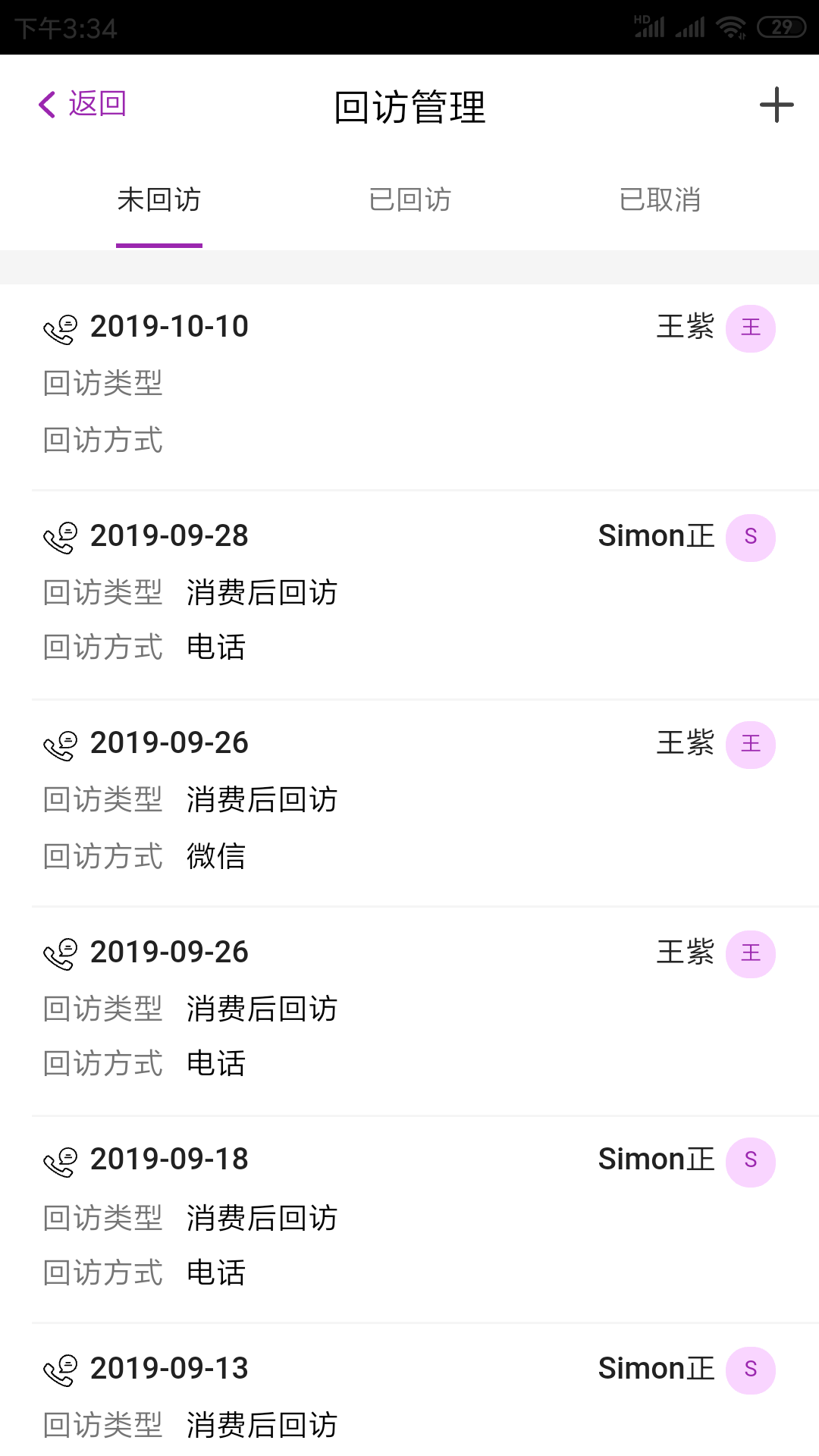Click the plus icon to add a follow-up
This screenshot has height=1456, width=819.
pyautogui.click(x=775, y=105)
